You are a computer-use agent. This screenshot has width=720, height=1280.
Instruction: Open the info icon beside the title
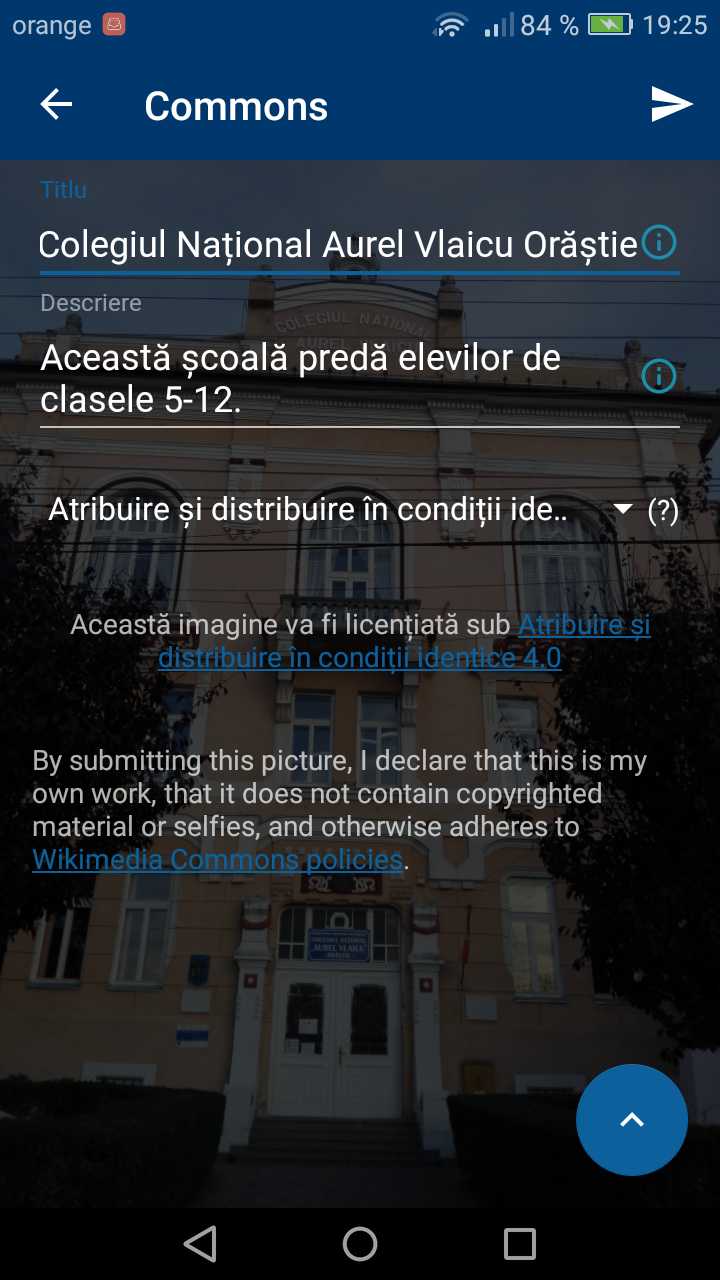point(659,242)
